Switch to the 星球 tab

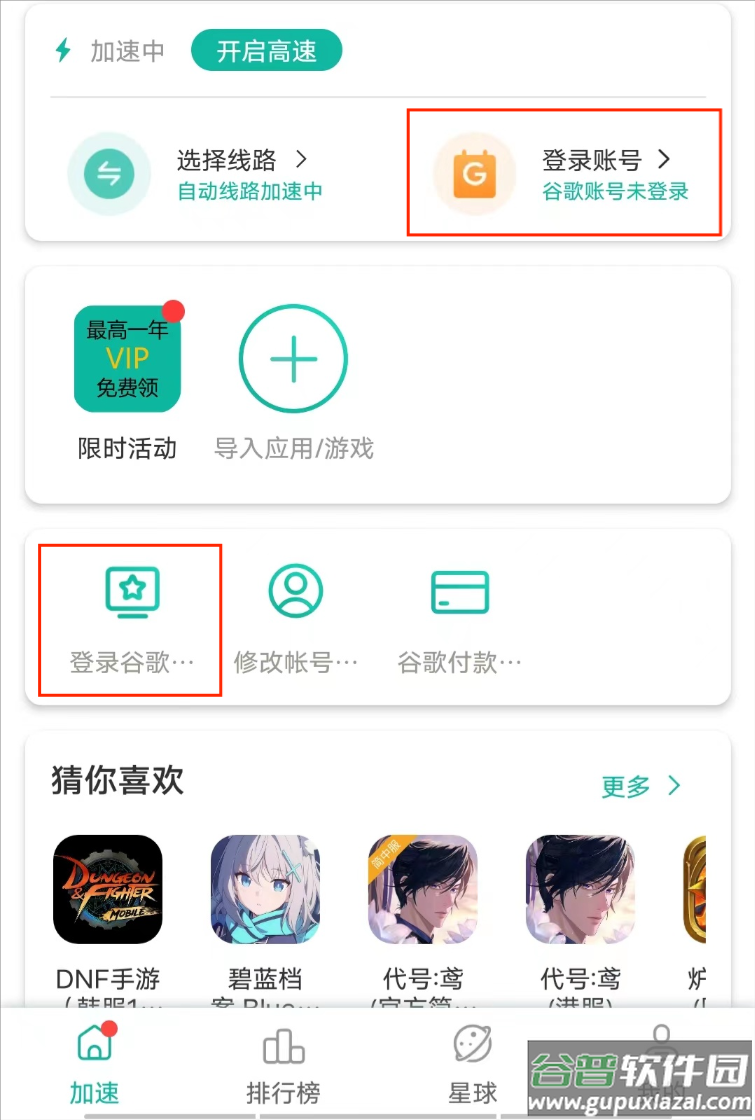pos(472,1063)
